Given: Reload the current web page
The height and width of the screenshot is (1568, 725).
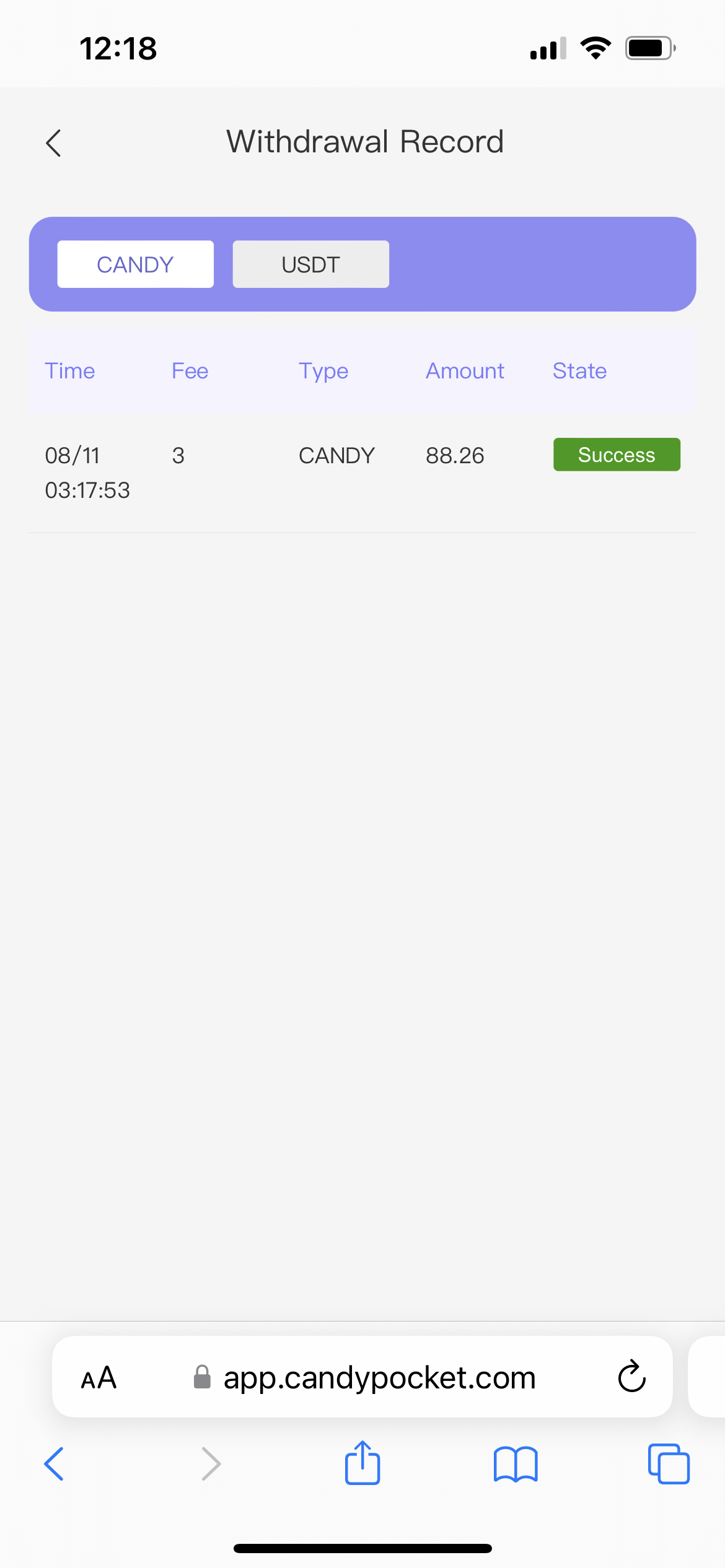Looking at the screenshot, I should coord(631,1377).
